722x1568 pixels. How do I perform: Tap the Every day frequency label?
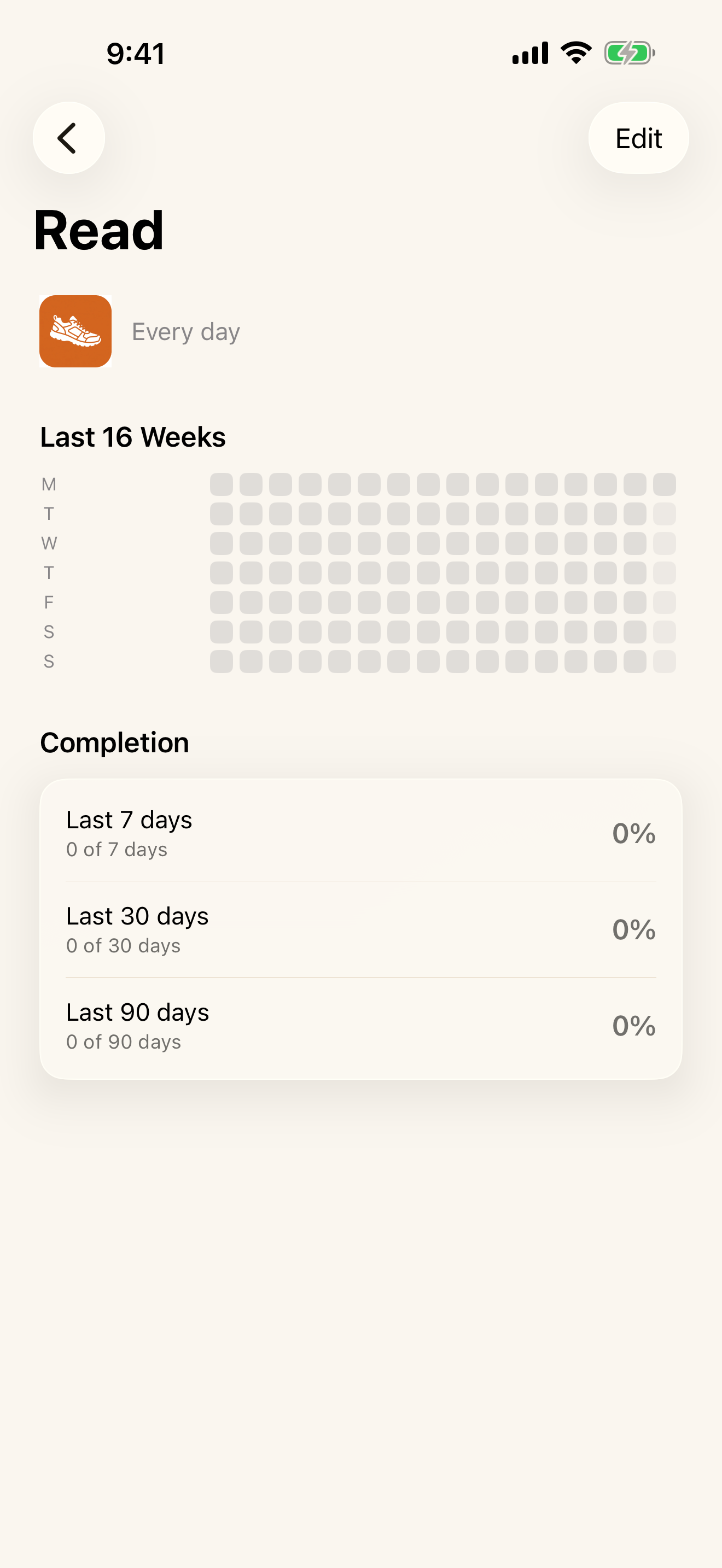(x=185, y=332)
